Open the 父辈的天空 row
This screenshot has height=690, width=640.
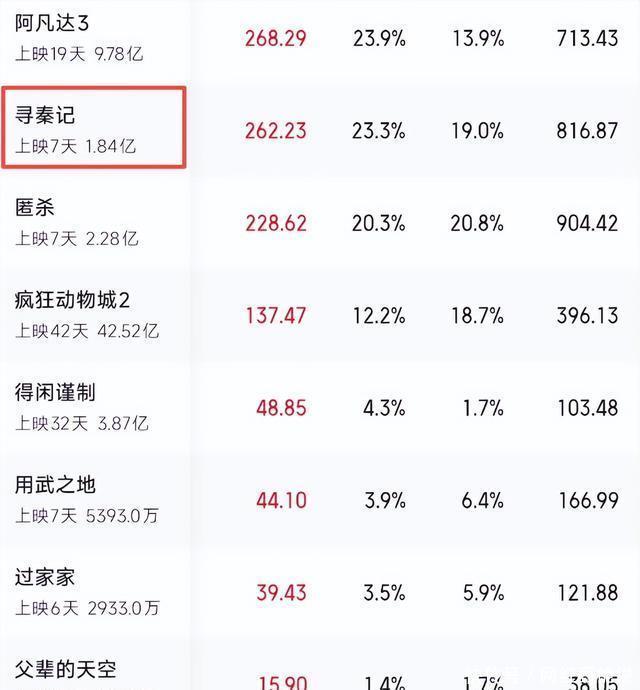pos(320,664)
